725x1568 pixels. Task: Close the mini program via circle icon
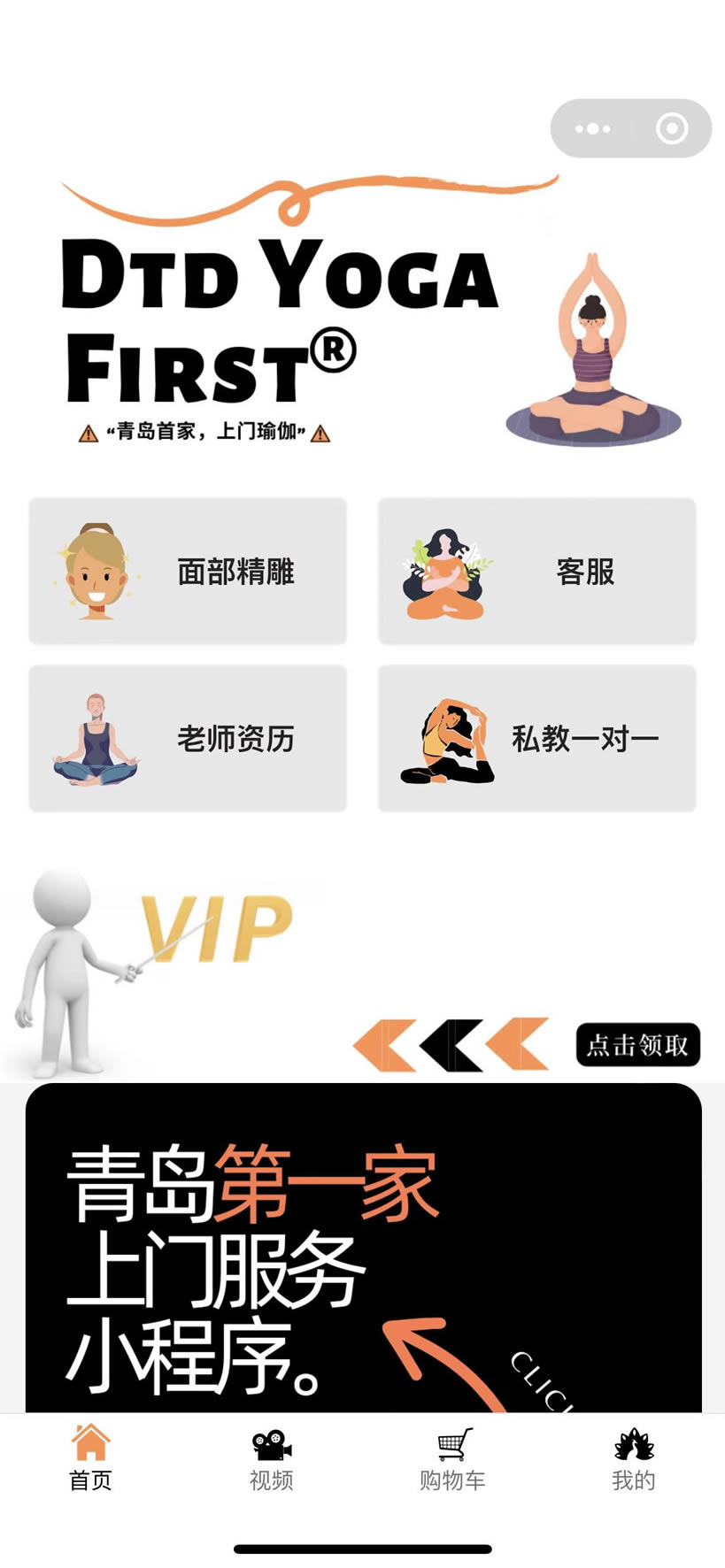coord(672,129)
